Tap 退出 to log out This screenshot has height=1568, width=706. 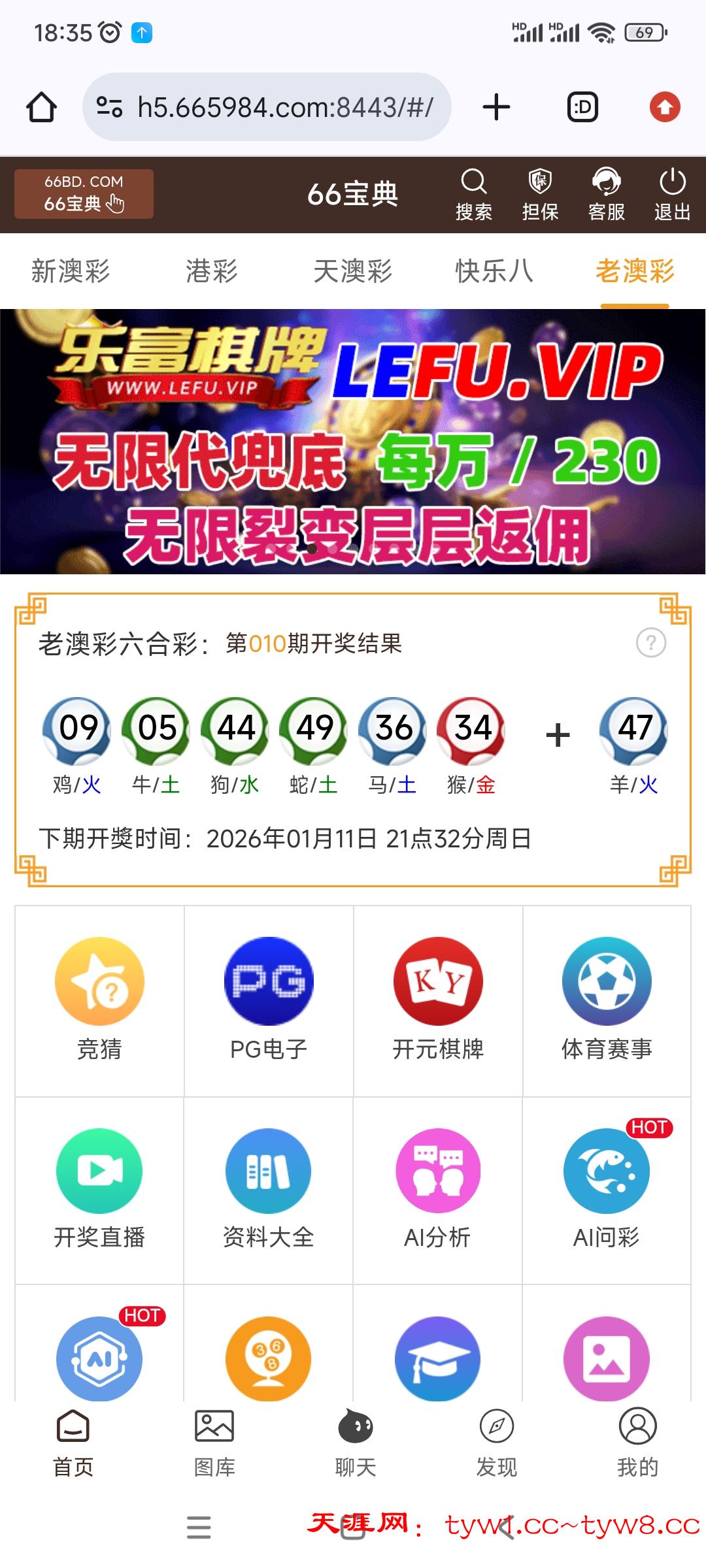pyautogui.click(x=672, y=194)
